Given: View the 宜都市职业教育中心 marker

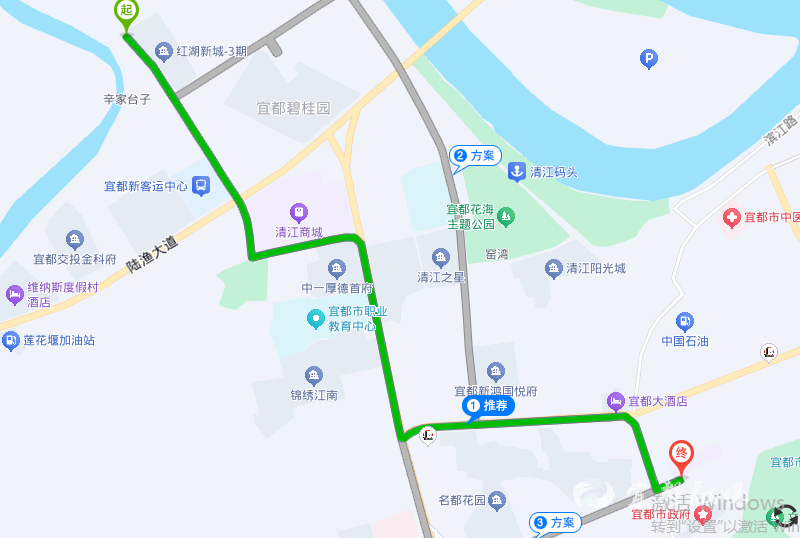Looking at the screenshot, I should click(x=316, y=319).
